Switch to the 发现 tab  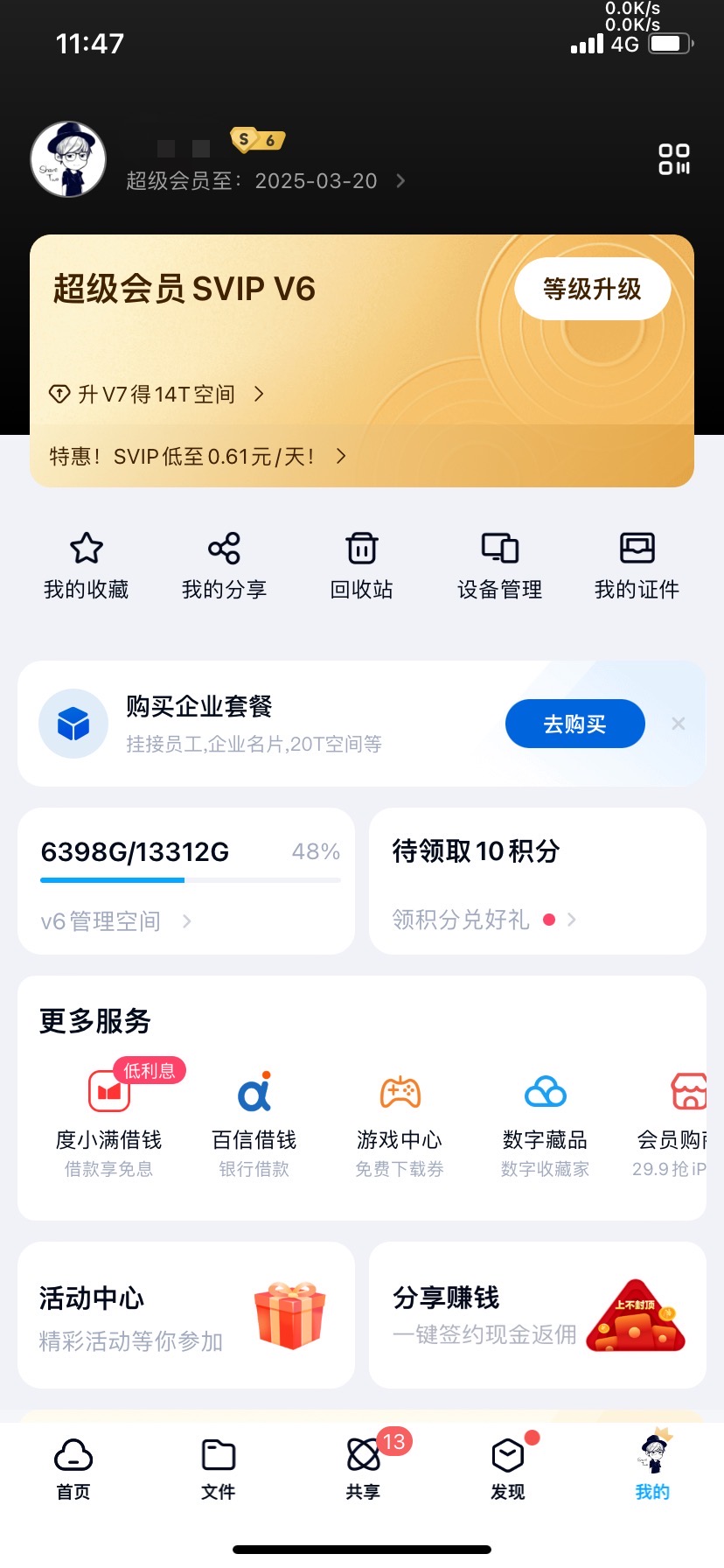tap(507, 1468)
